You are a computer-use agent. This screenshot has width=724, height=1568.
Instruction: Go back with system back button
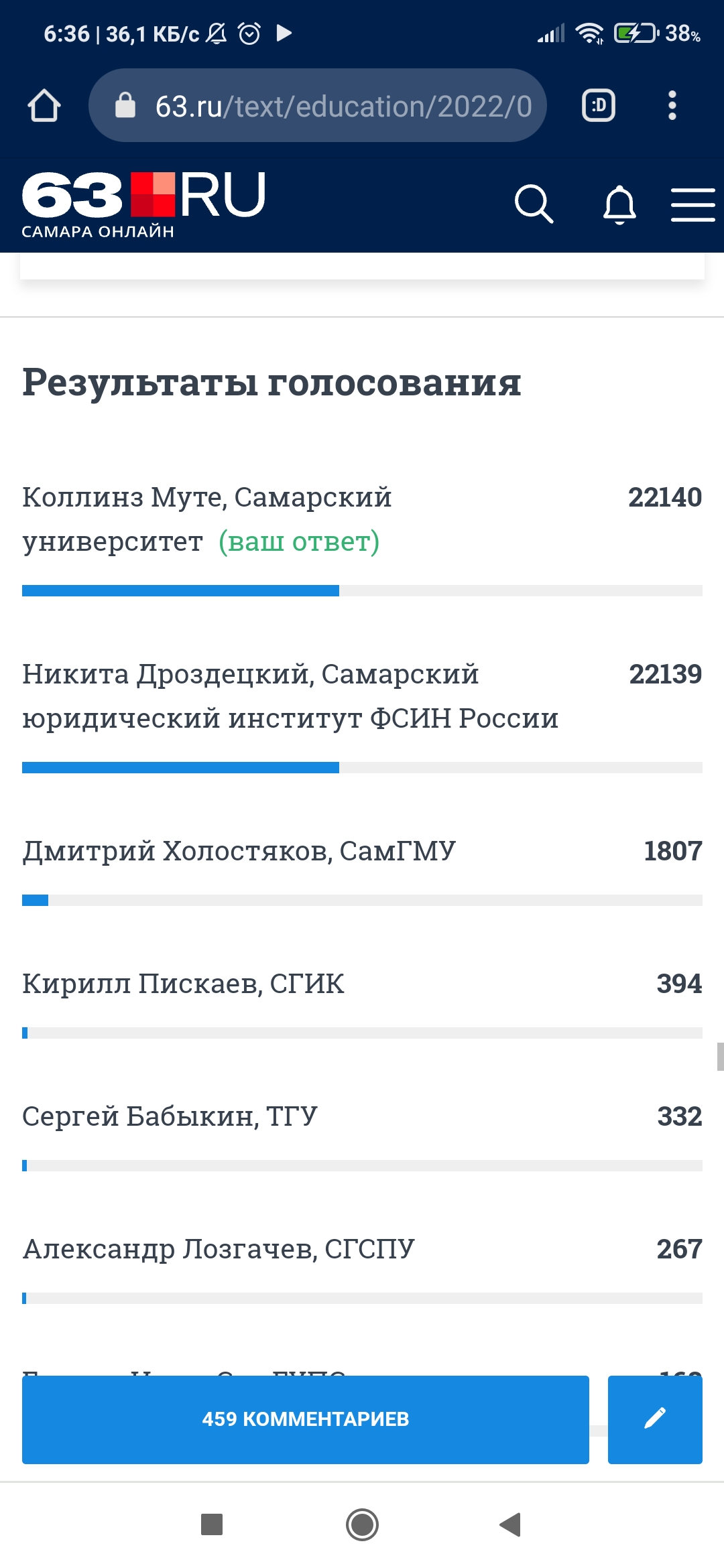511,1524
